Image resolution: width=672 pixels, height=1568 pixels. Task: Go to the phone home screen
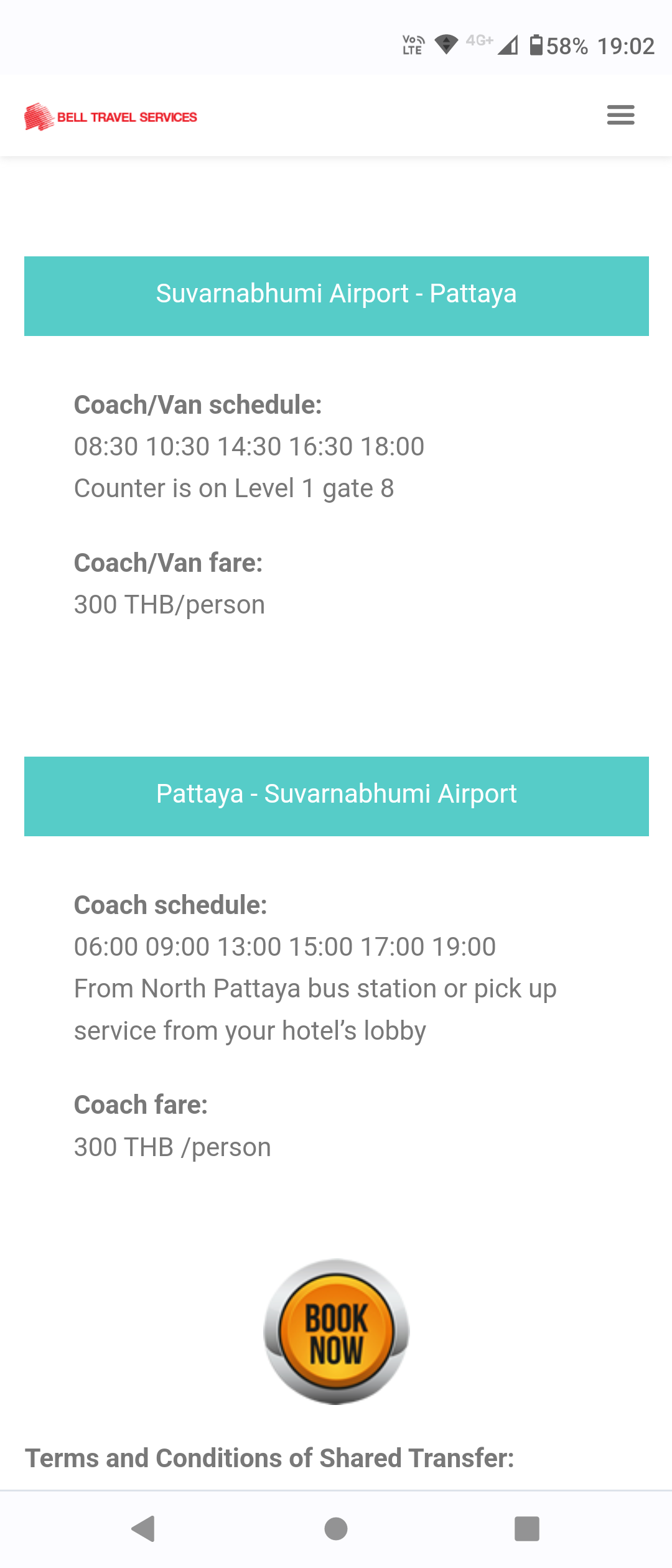click(336, 1529)
